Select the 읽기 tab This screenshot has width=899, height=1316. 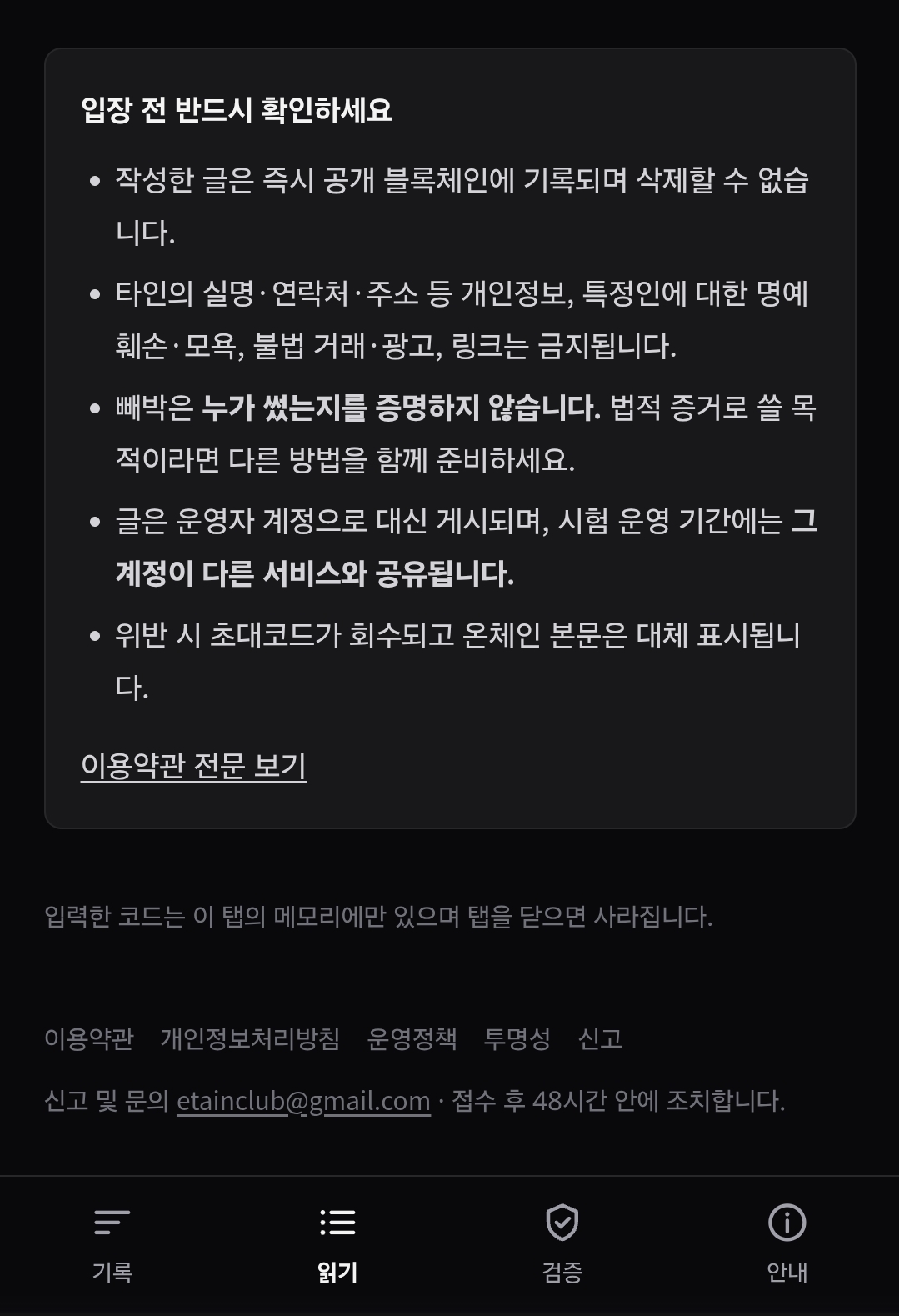pyautogui.click(x=337, y=1246)
